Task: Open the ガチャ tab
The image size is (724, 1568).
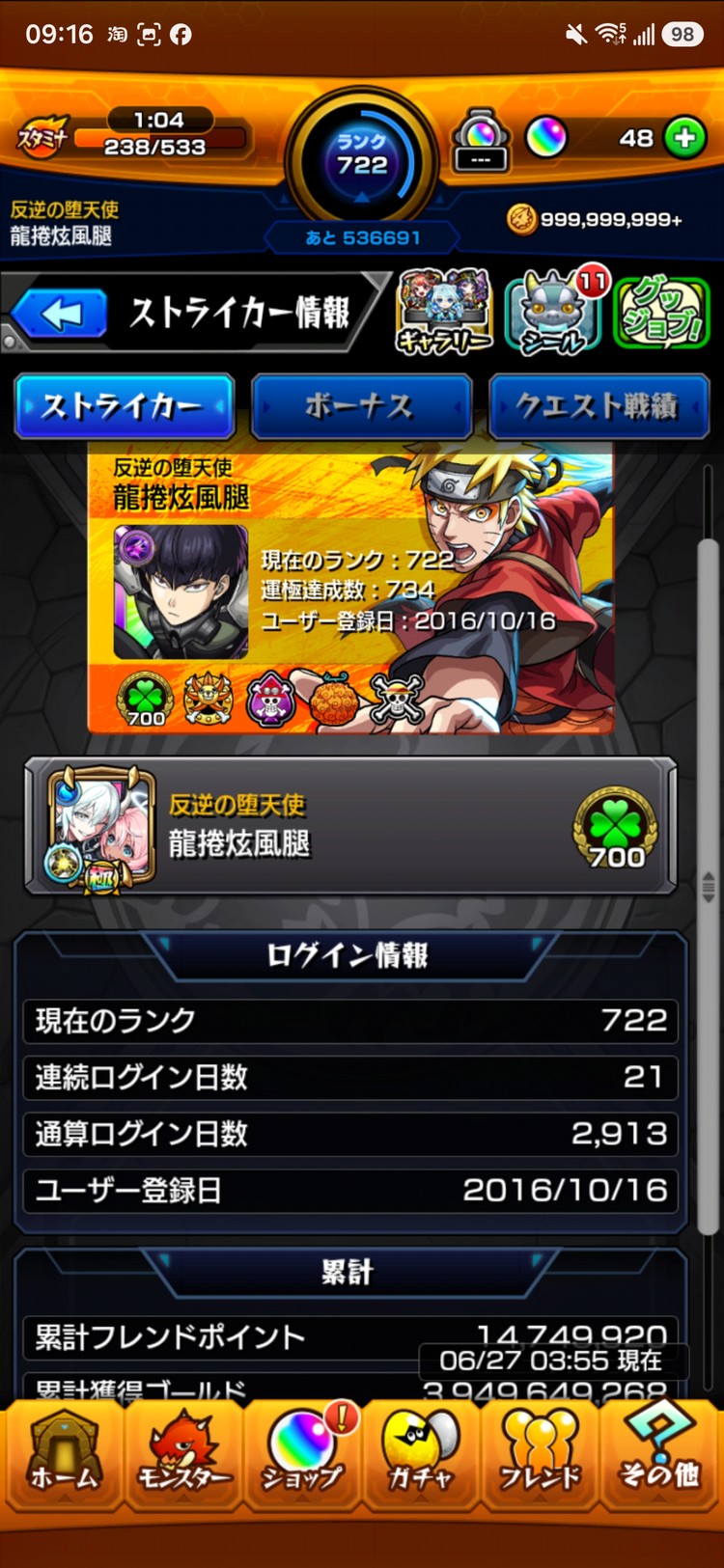Action: (x=421, y=1454)
